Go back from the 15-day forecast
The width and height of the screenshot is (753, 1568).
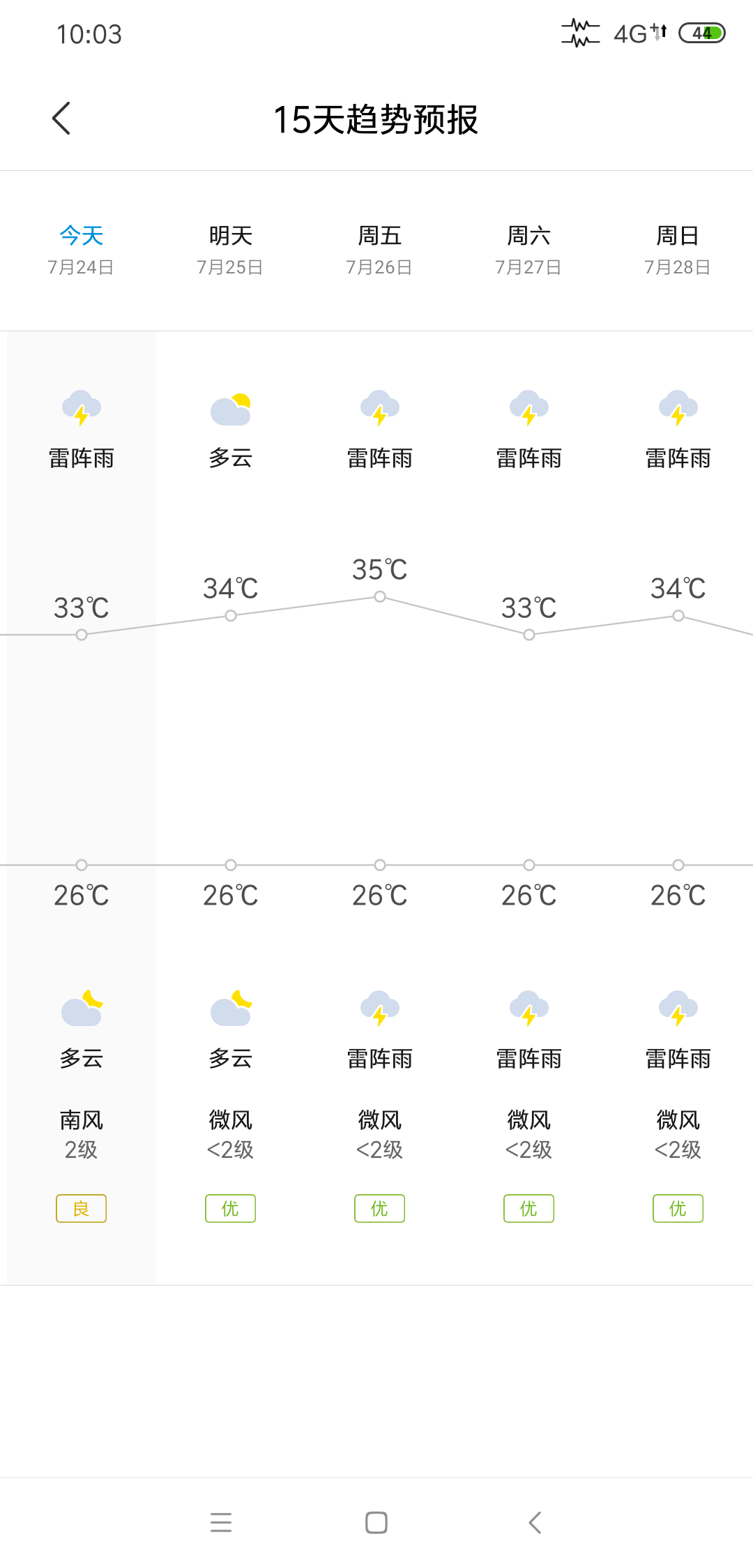[61, 119]
